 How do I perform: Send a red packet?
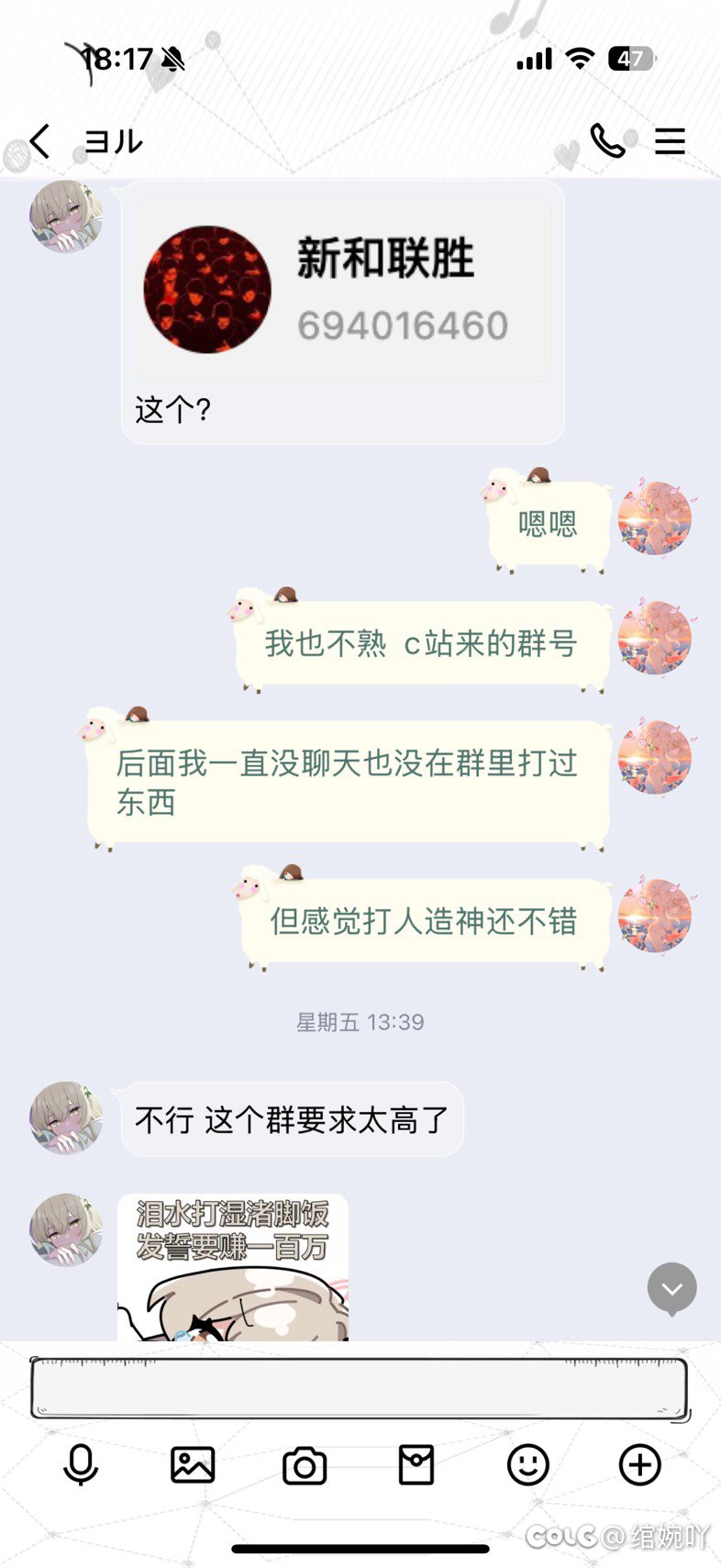416,1464
